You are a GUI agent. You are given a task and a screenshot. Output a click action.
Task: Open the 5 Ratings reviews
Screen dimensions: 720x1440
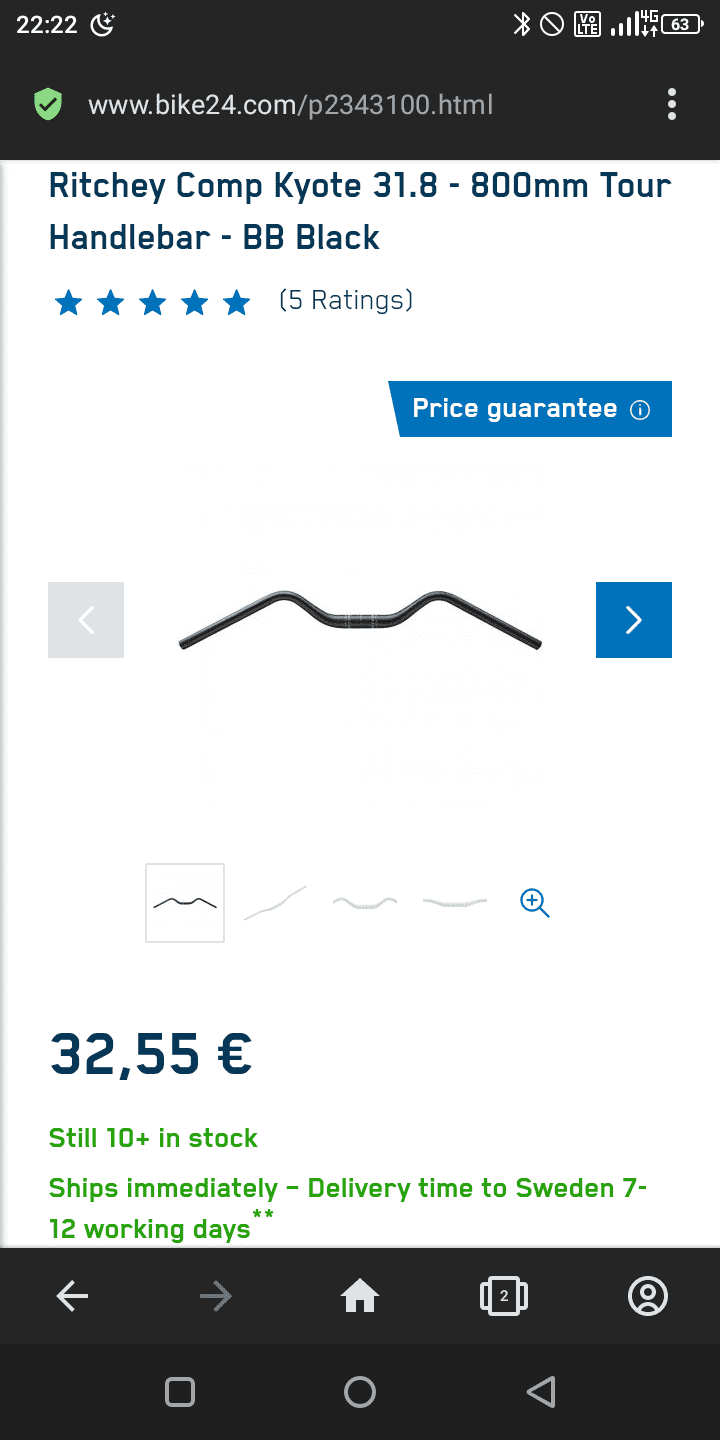pyautogui.click(x=346, y=300)
